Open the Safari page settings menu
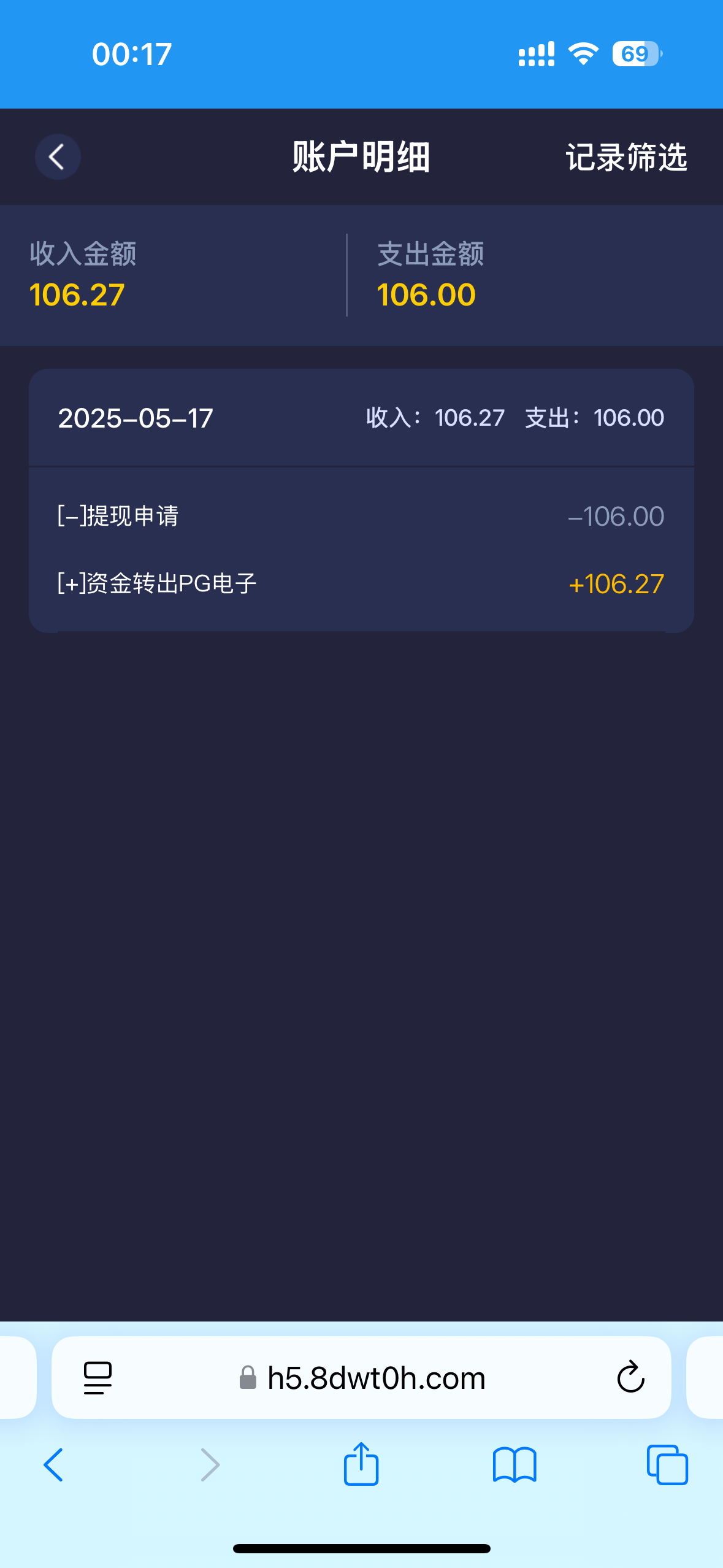 98,1378
